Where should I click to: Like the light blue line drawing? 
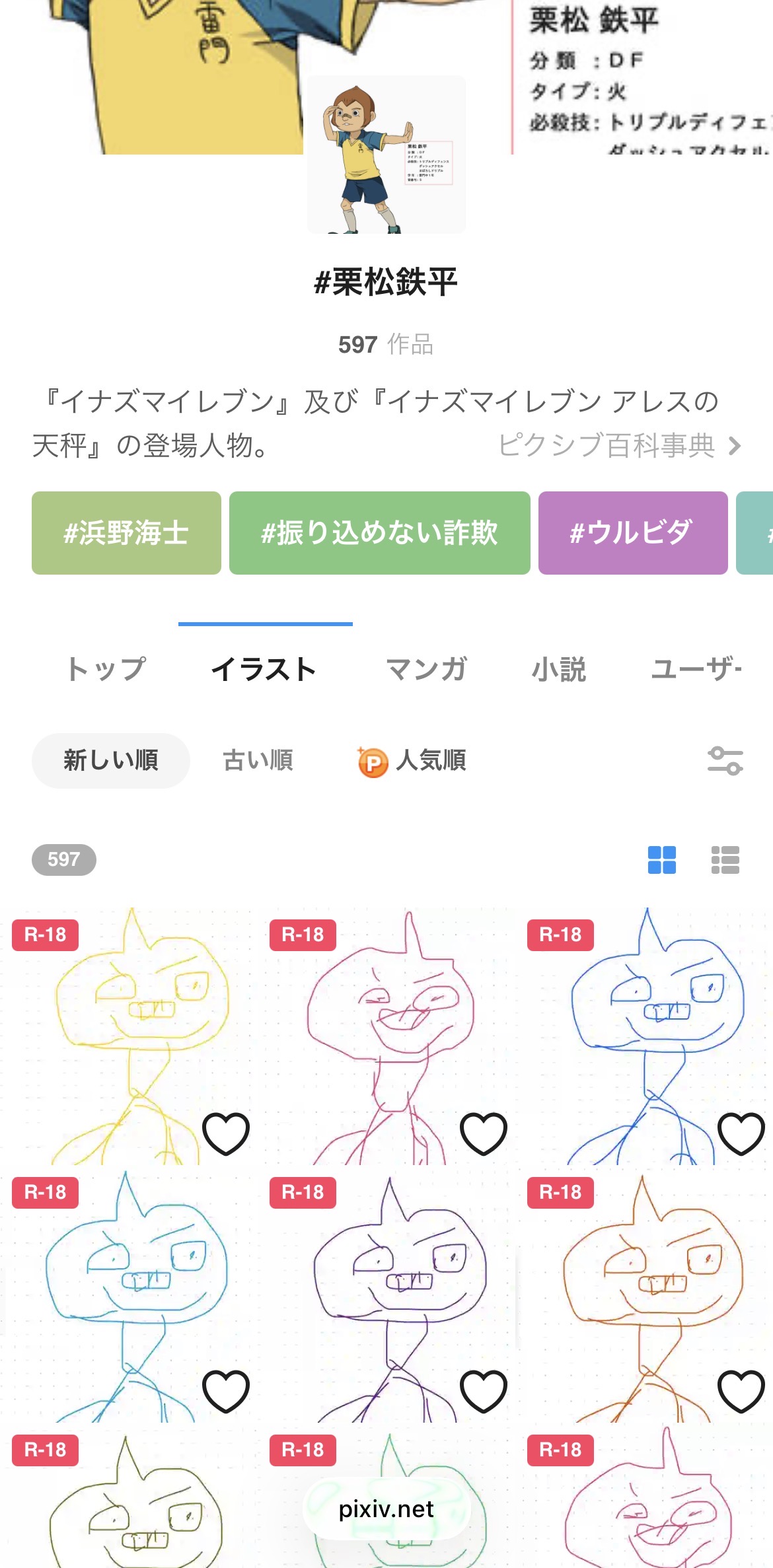226,1391
